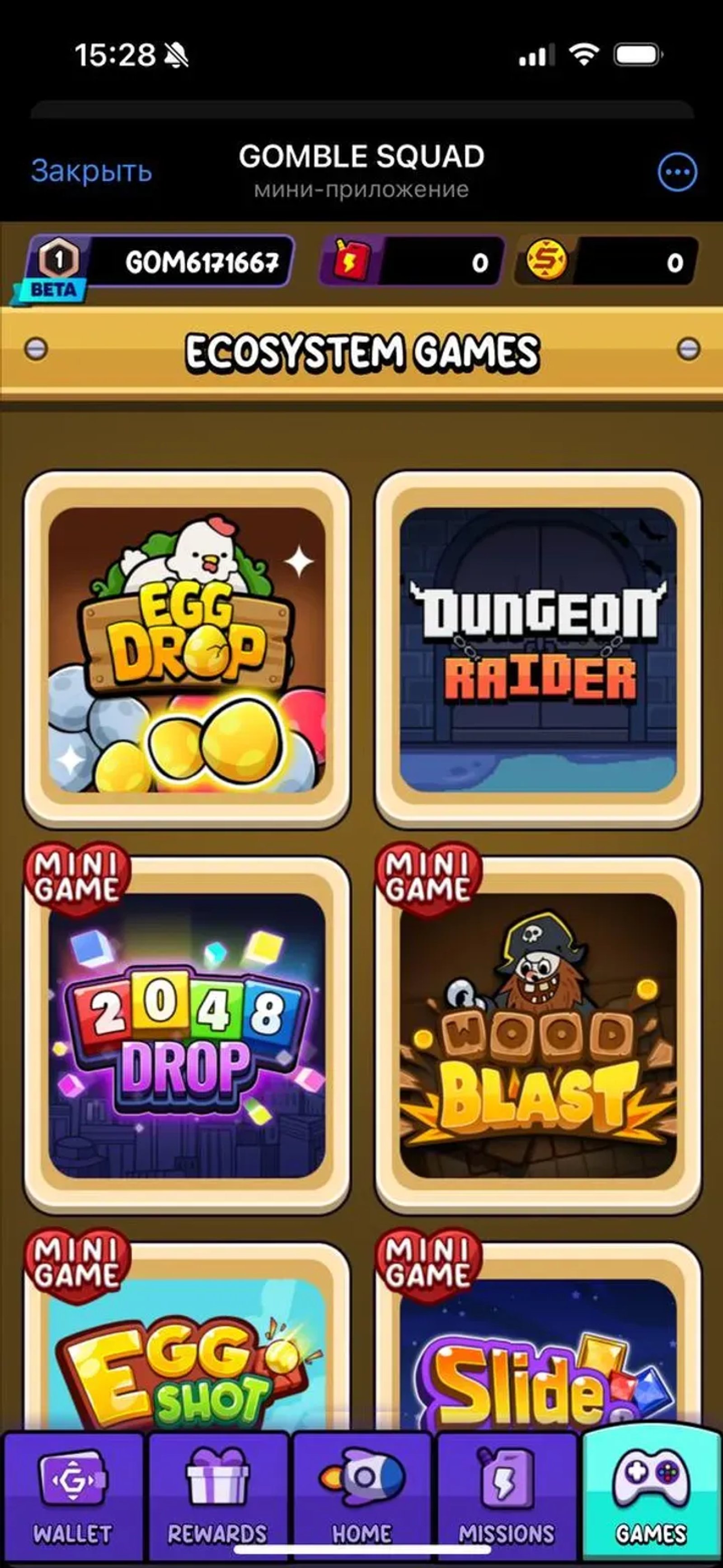Tap the gold coin balance

[606, 262]
